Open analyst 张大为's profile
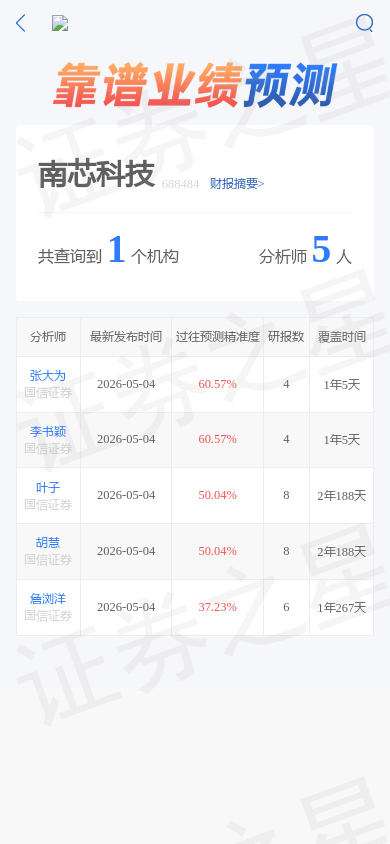 48,376
